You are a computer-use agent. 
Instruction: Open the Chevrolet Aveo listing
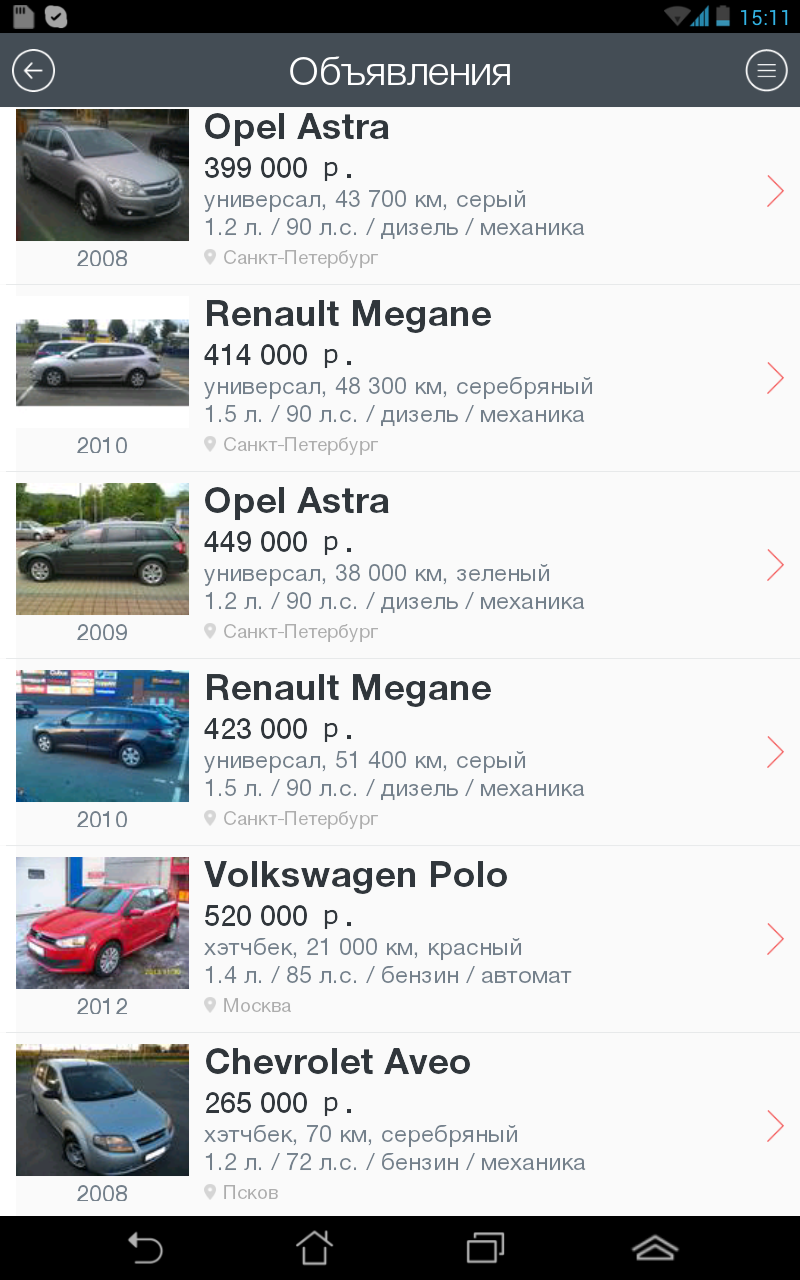click(400, 1126)
